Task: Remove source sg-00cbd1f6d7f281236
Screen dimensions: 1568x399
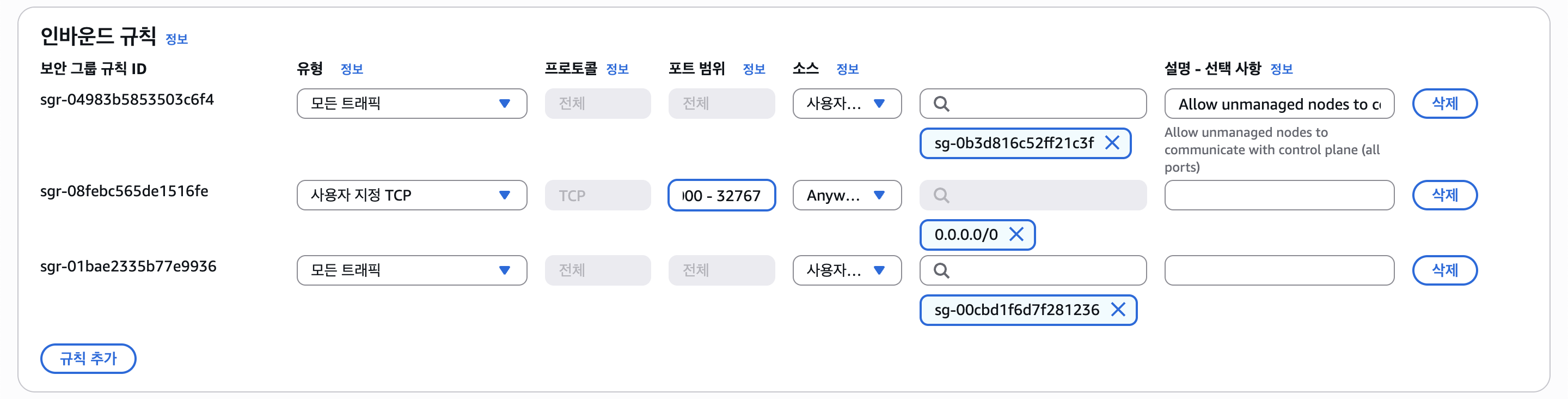Action: 1118,310
